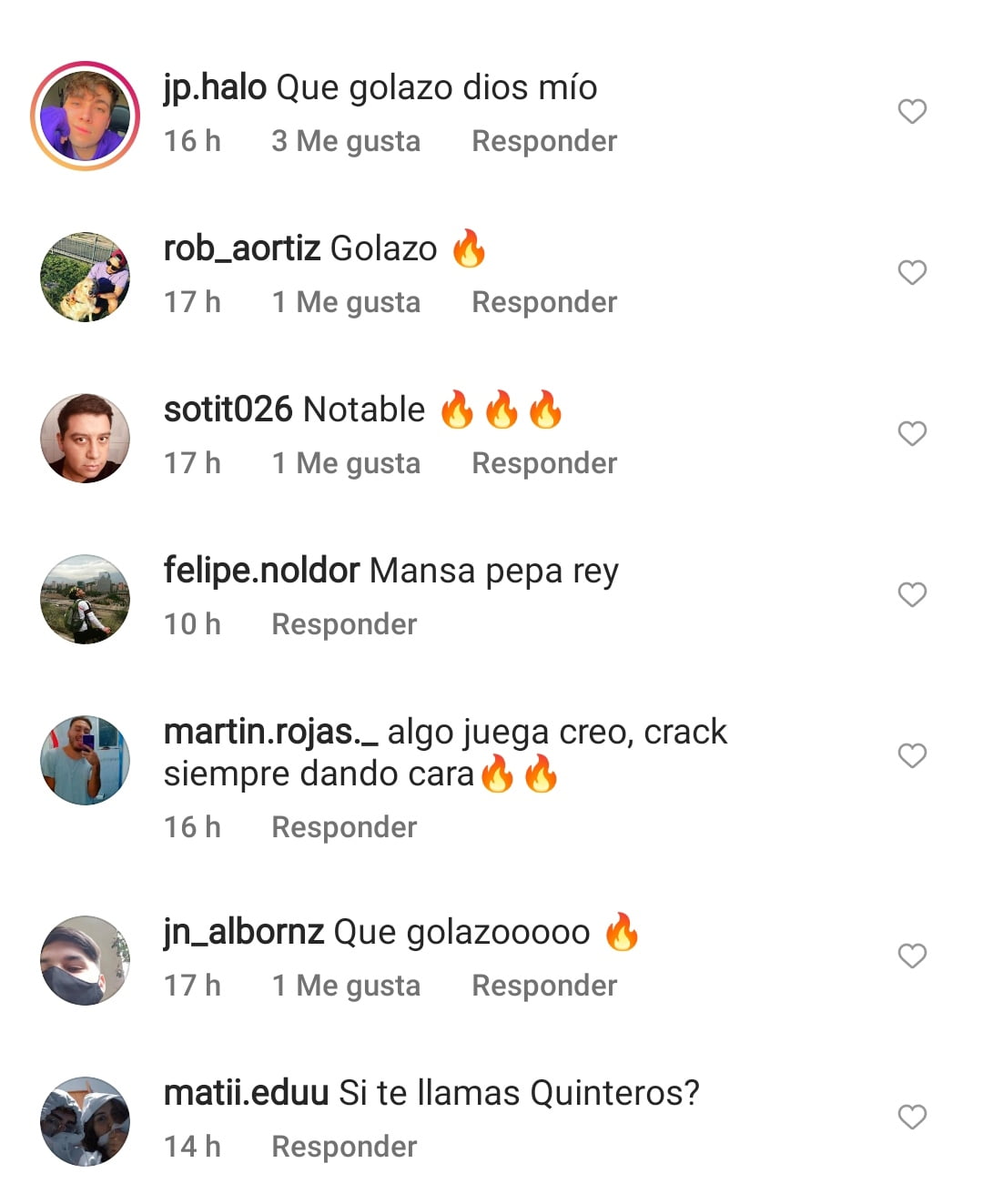Reply to matii.eduu's comment
Viewport: 983px width, 1204px height.
pyautogui.click(x=344, y=1147)
